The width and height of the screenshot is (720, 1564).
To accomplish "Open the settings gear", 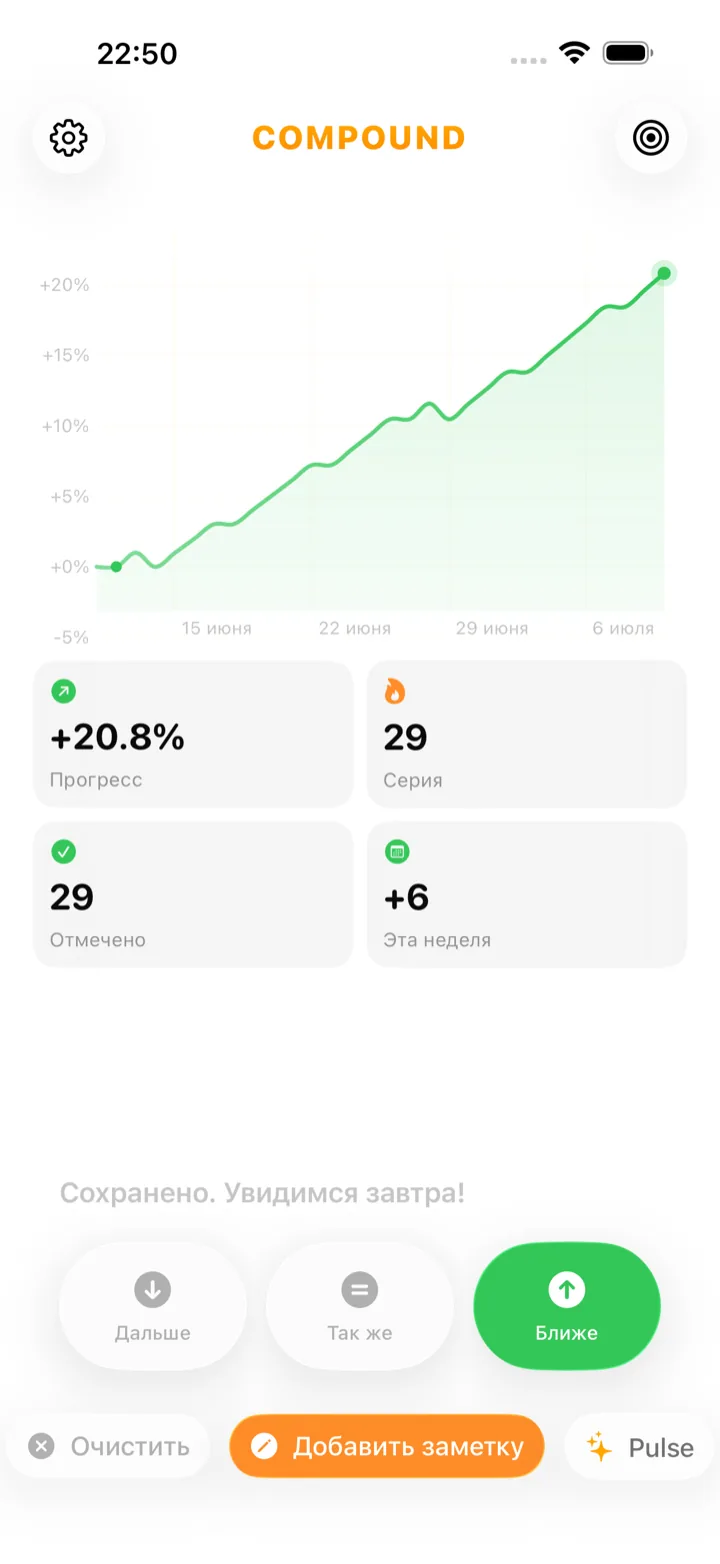I will tap(69, 138).
